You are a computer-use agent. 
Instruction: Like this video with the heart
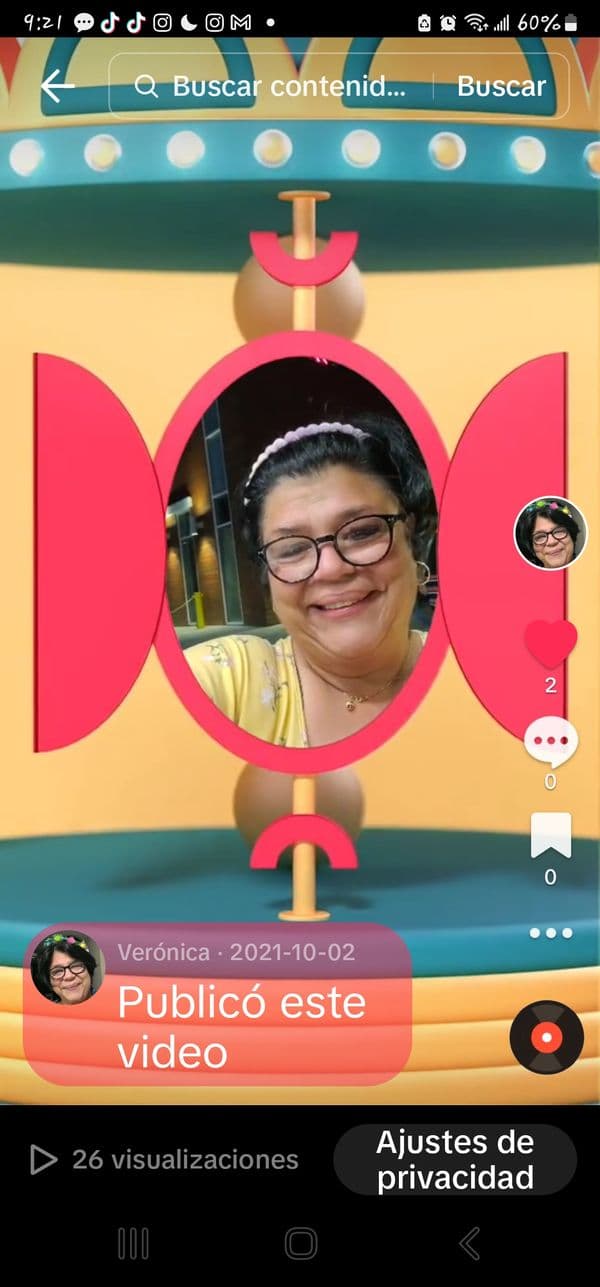(x=551, y=644)
